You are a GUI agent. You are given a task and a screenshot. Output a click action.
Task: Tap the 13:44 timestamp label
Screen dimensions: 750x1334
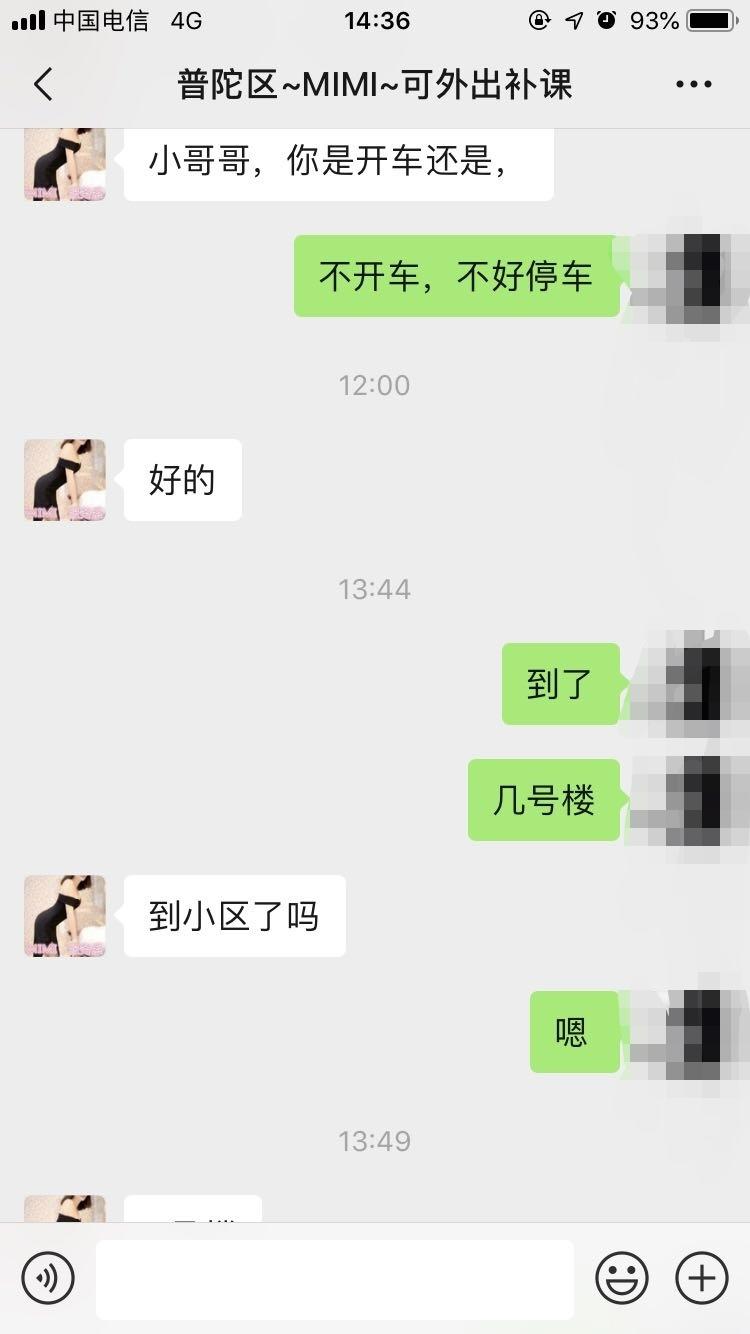tap(375, 589)
